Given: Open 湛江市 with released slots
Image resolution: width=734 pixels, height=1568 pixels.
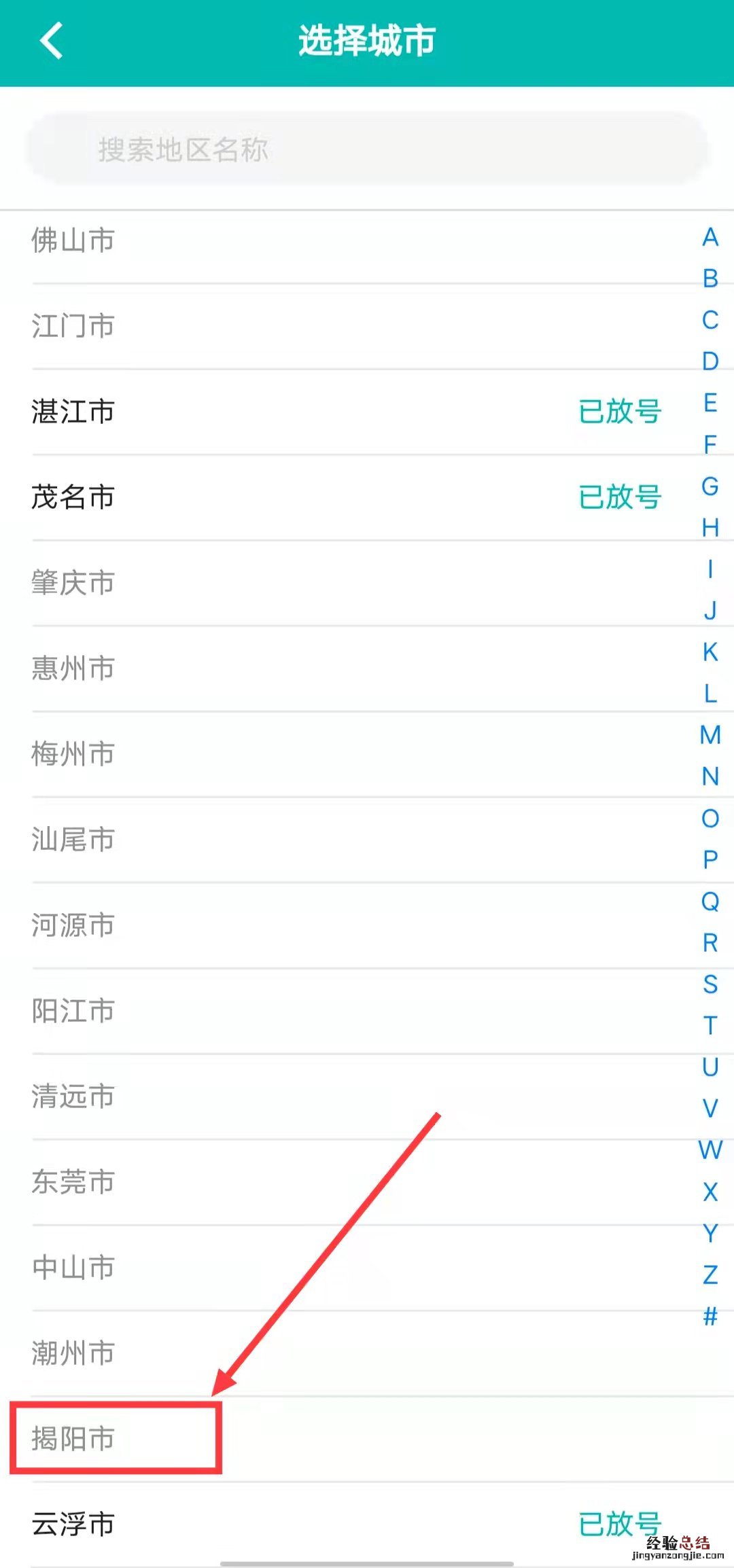Looking at the screenshot, I should click(73, 412).
